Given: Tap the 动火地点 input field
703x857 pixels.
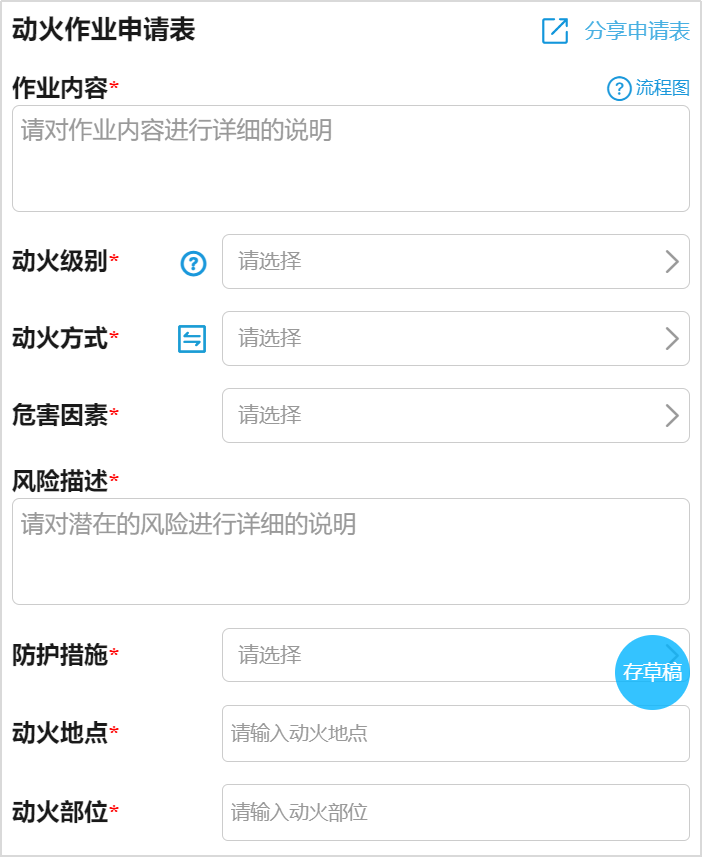Looking at the screenshot, I should [455, 733].
